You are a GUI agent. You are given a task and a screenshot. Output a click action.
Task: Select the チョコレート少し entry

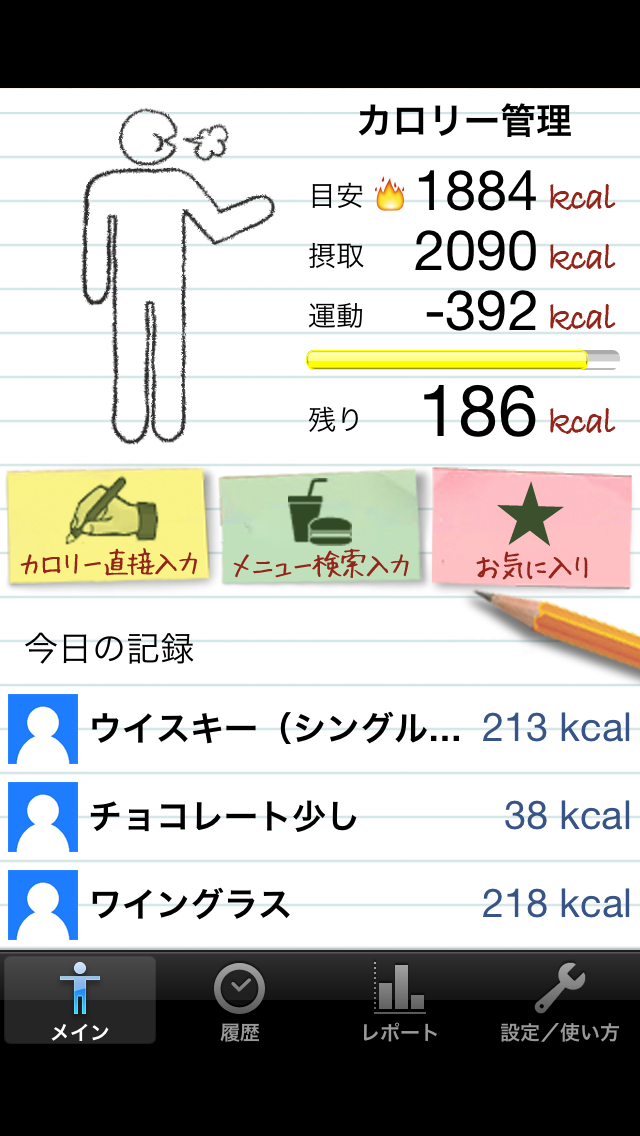point(320,817)
